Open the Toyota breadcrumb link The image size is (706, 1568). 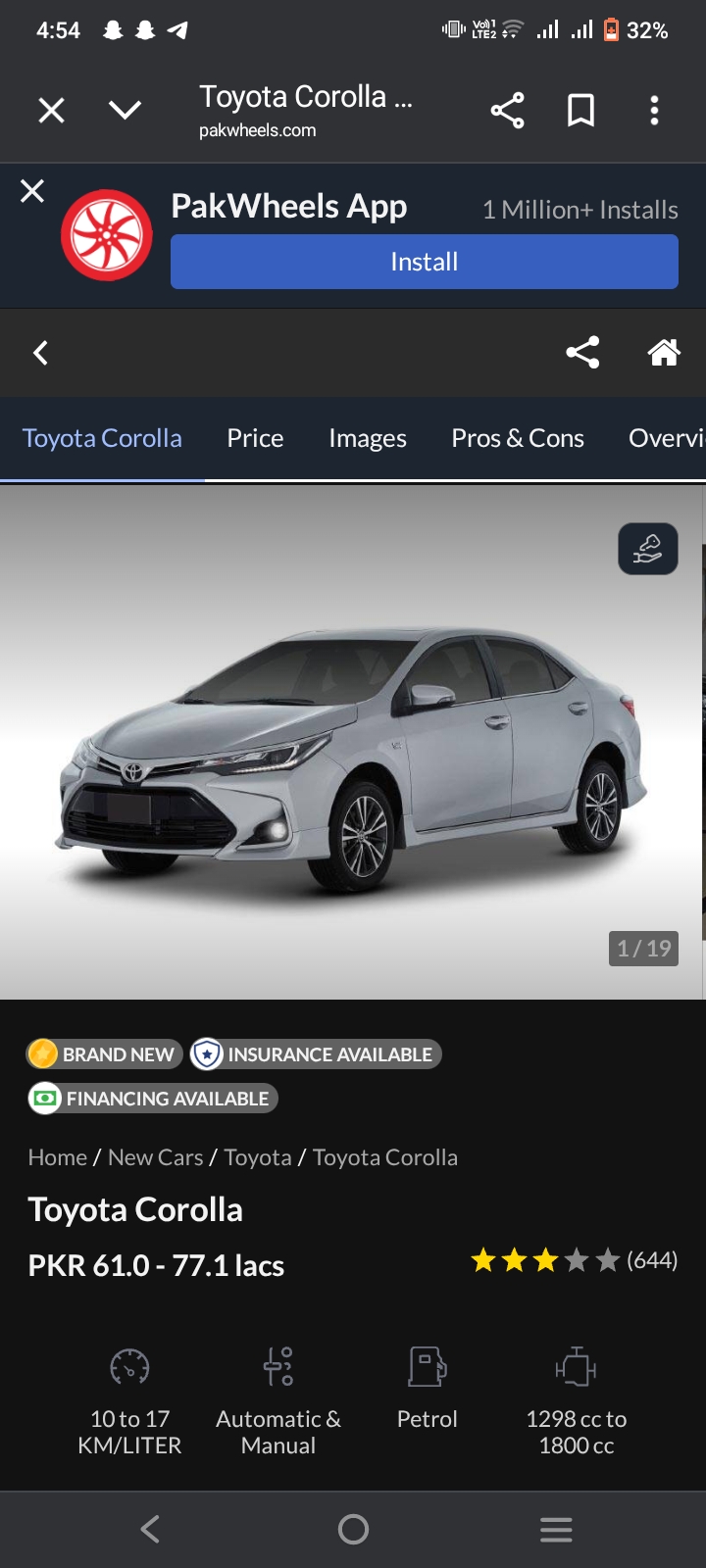257,1157
